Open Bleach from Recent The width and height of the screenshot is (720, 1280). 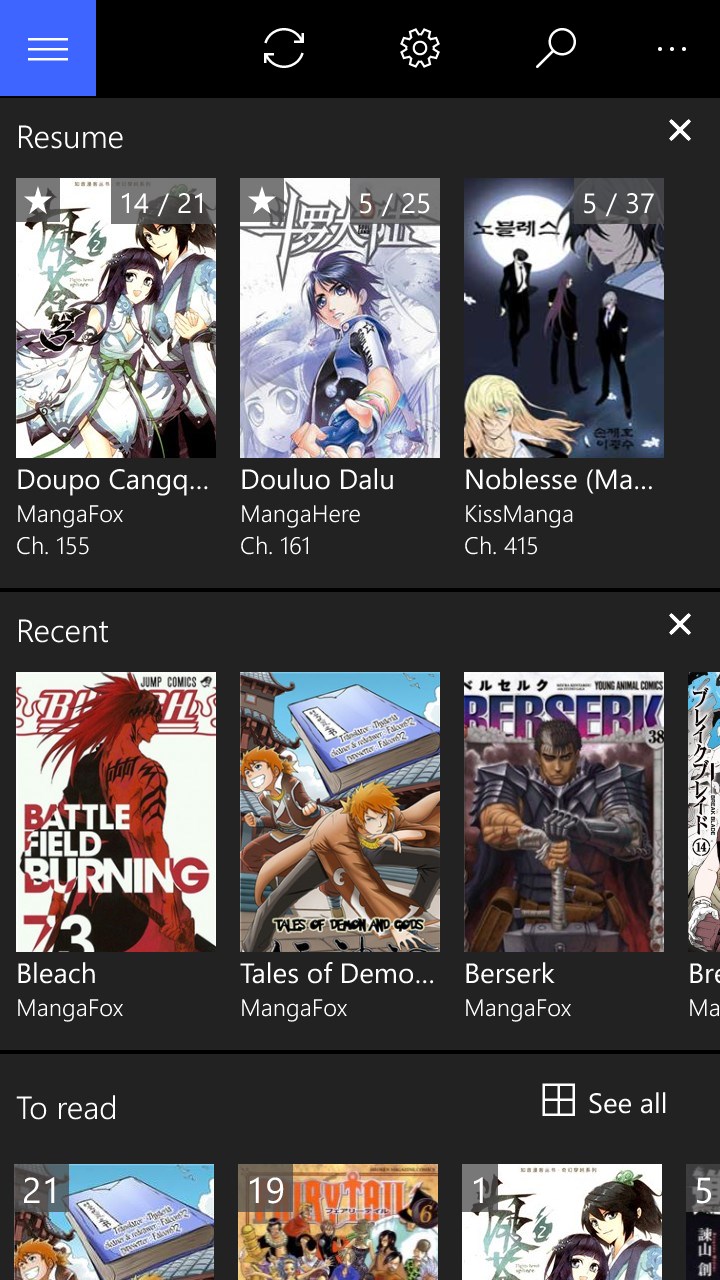pos(116,812)
